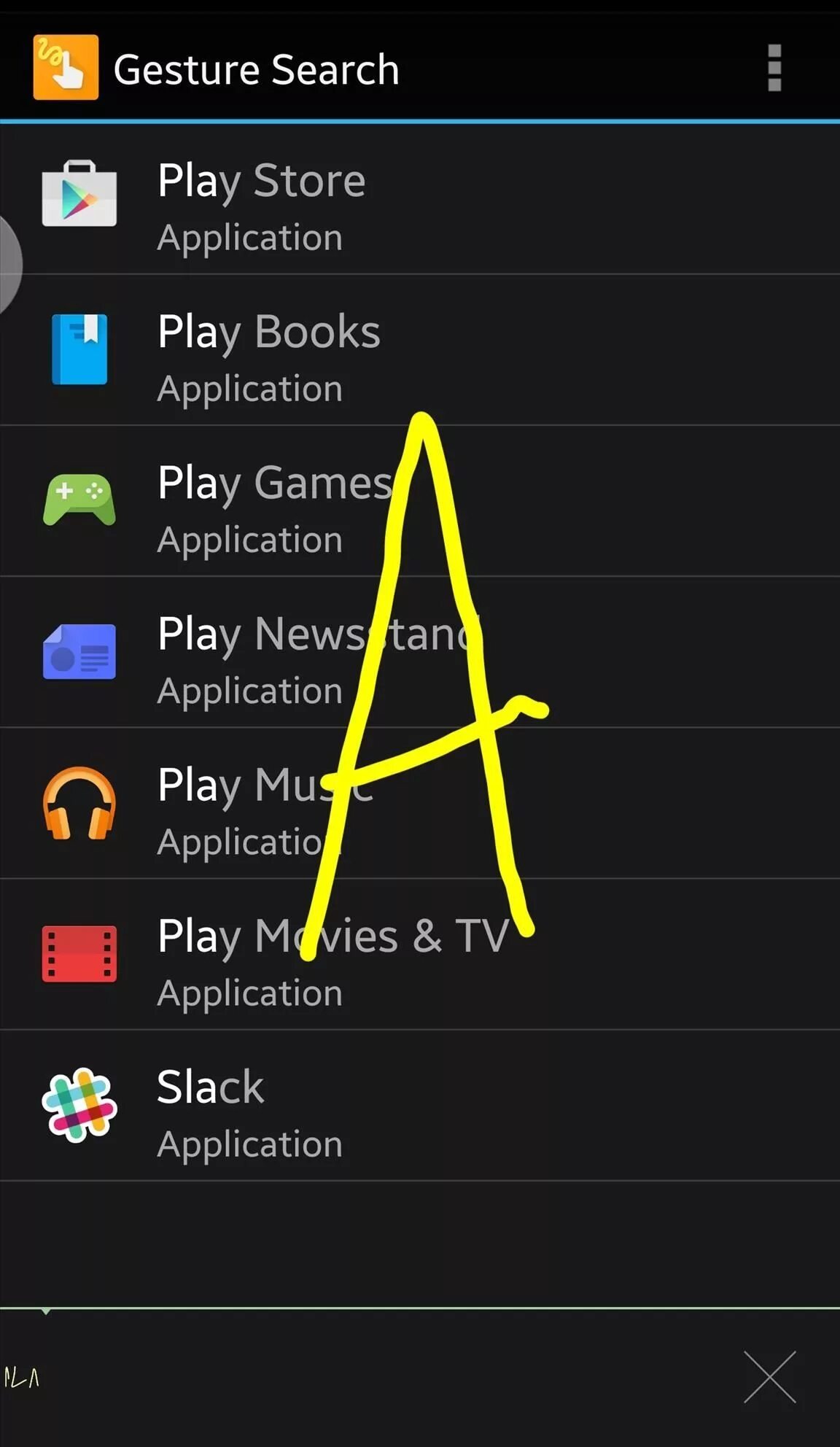Open Play Movies & TV

pos(420,954)
